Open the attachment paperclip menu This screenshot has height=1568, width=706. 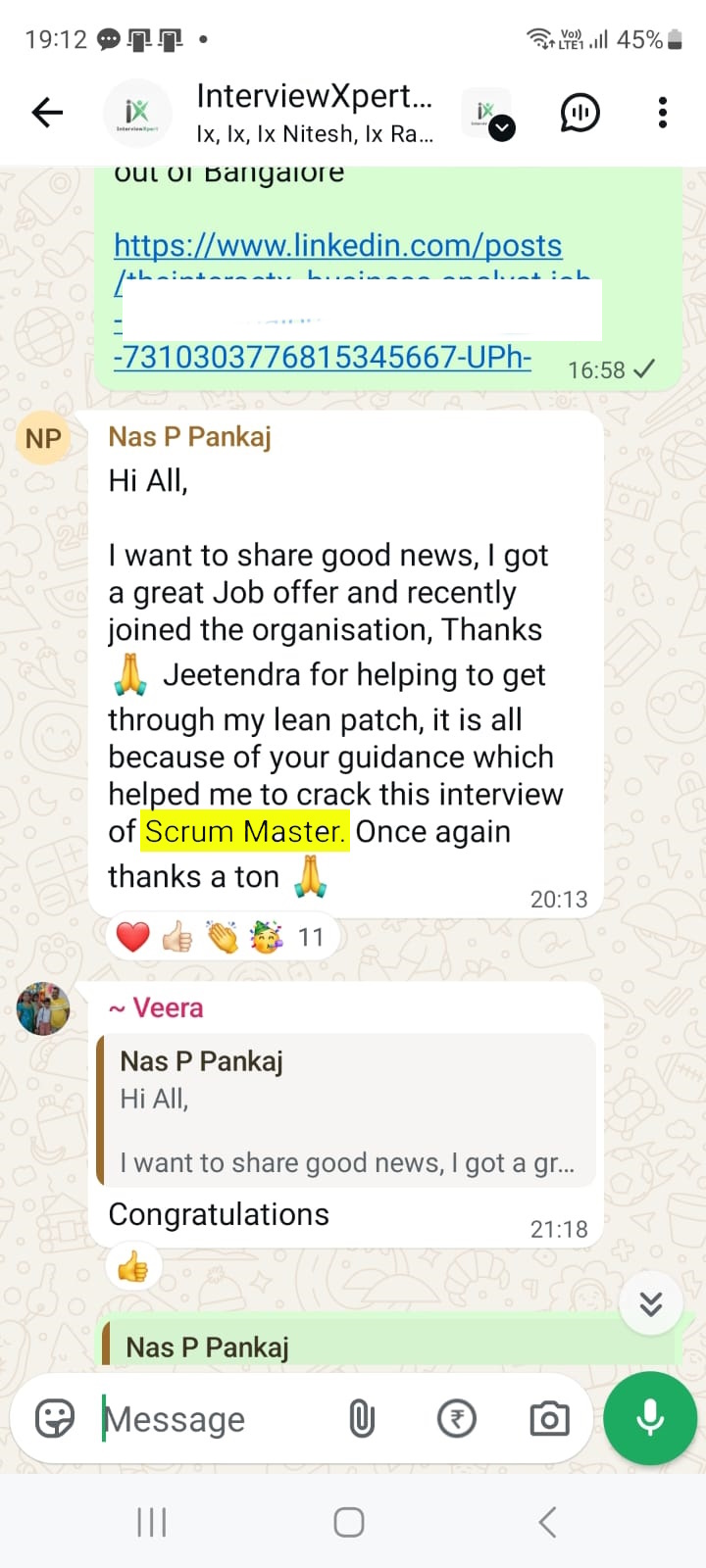(362, 1418)
